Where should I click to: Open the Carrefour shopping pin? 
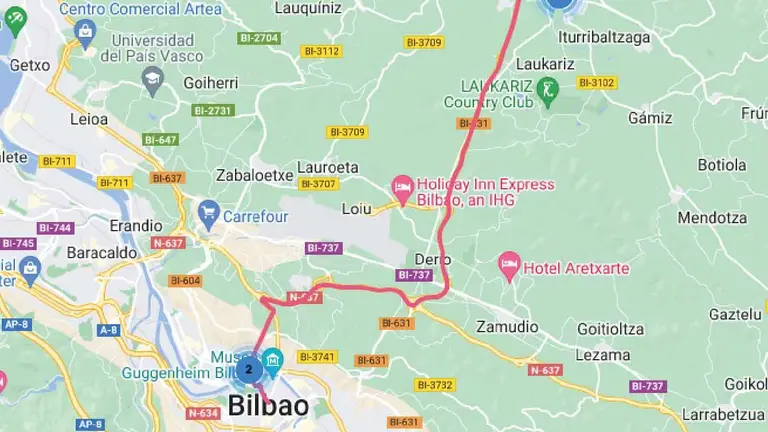(208, 212)
